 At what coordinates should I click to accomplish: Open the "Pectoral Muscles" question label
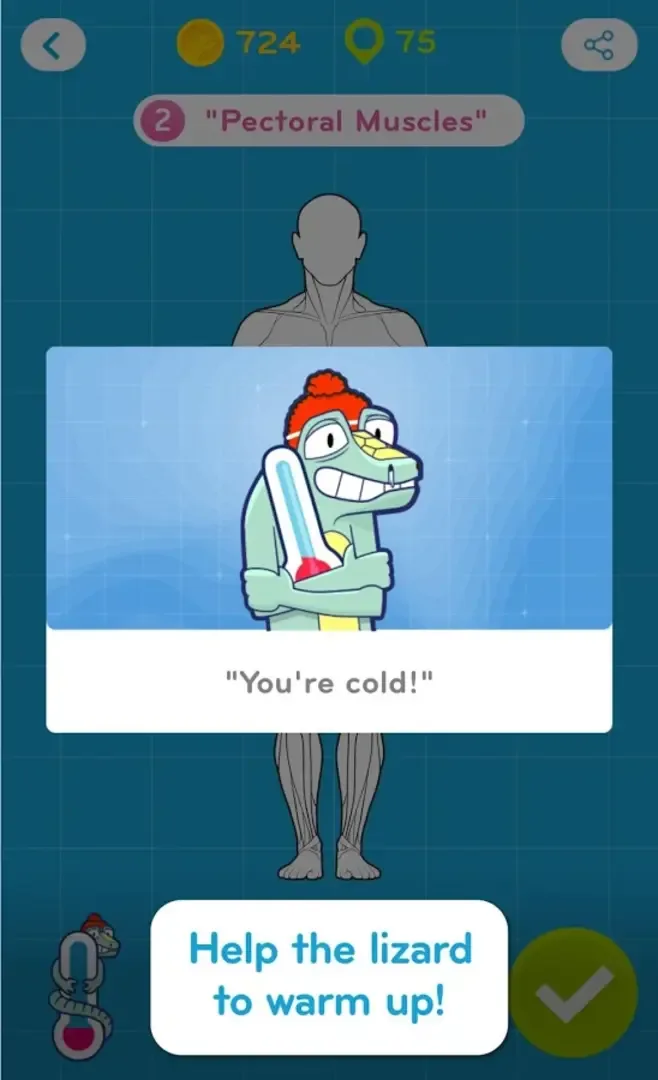329,122
